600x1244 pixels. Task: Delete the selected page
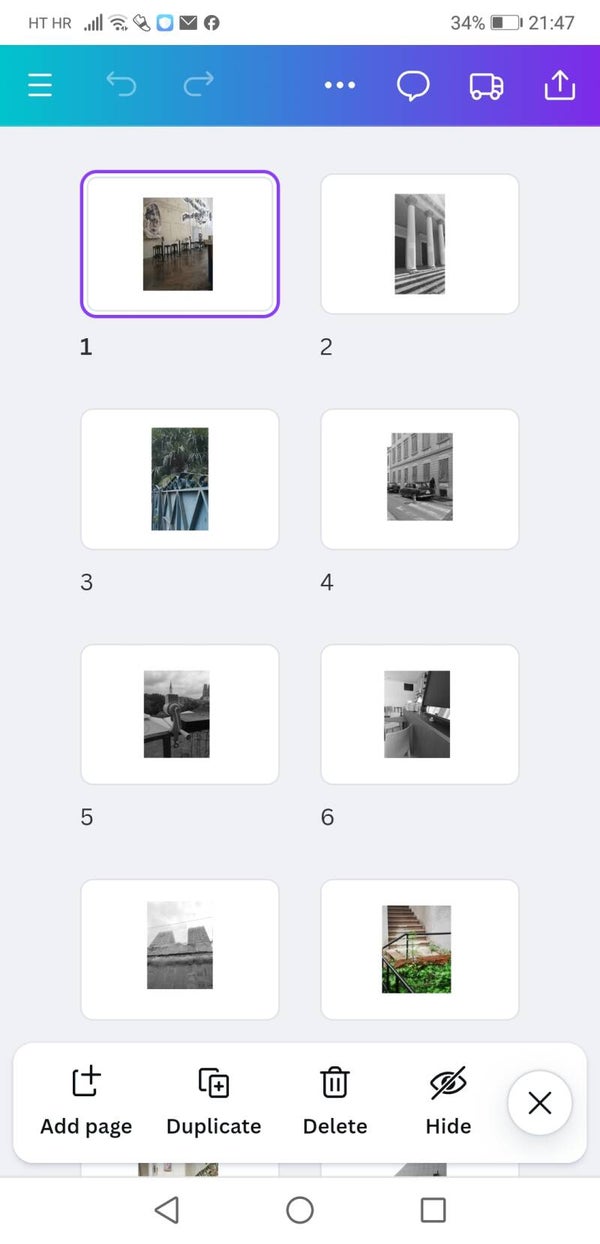pos(335,1101)
